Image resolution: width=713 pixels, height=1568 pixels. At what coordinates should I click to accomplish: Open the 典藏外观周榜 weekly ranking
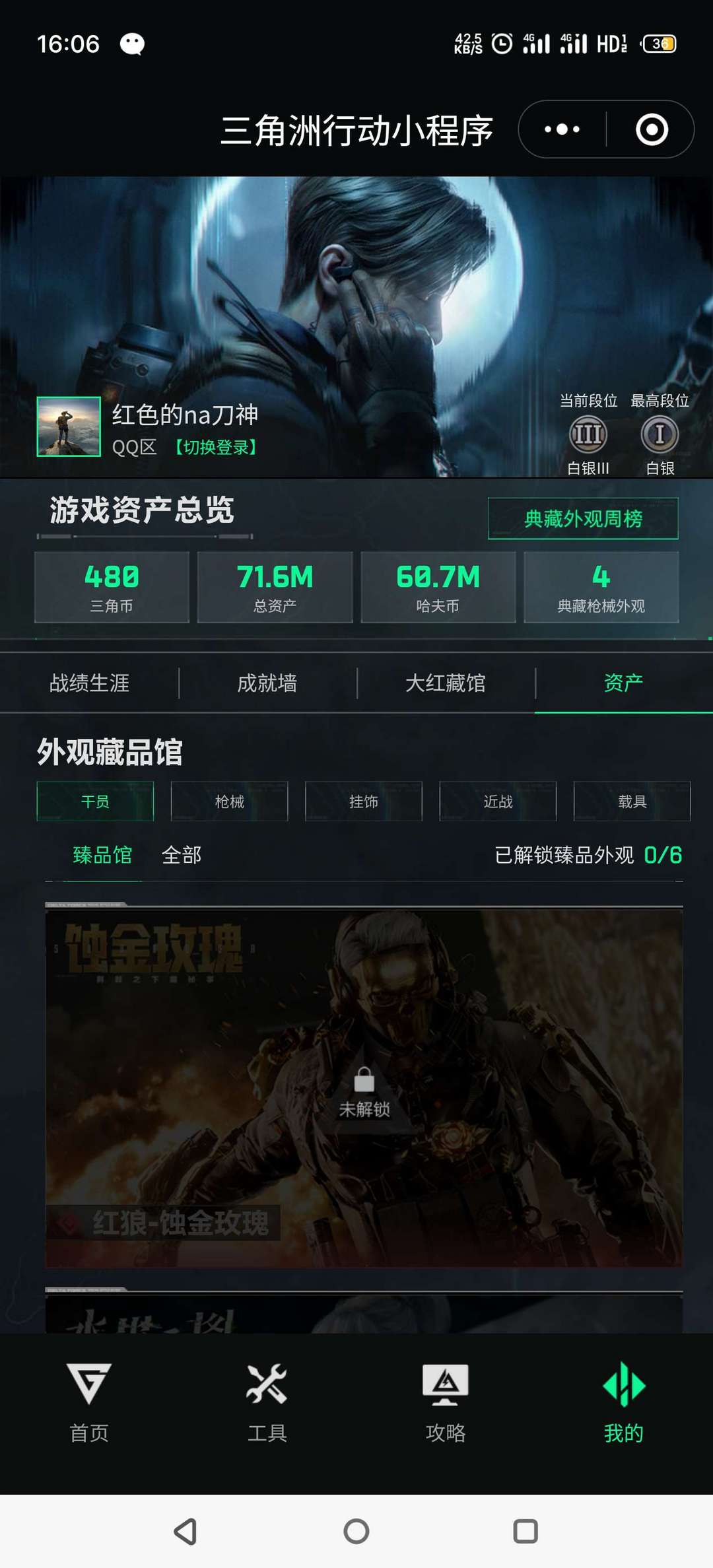582,519
